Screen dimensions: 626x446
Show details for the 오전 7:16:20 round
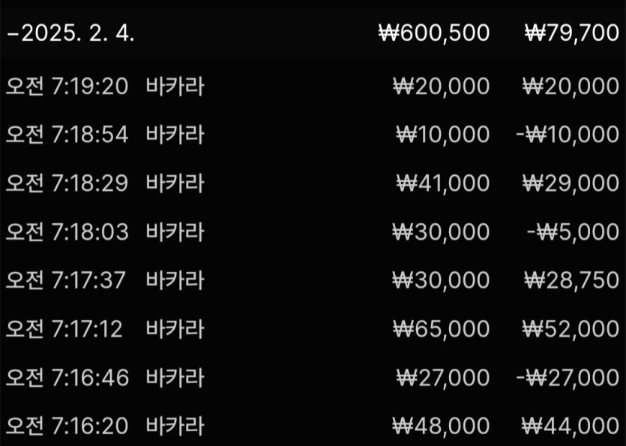[105, 425]
